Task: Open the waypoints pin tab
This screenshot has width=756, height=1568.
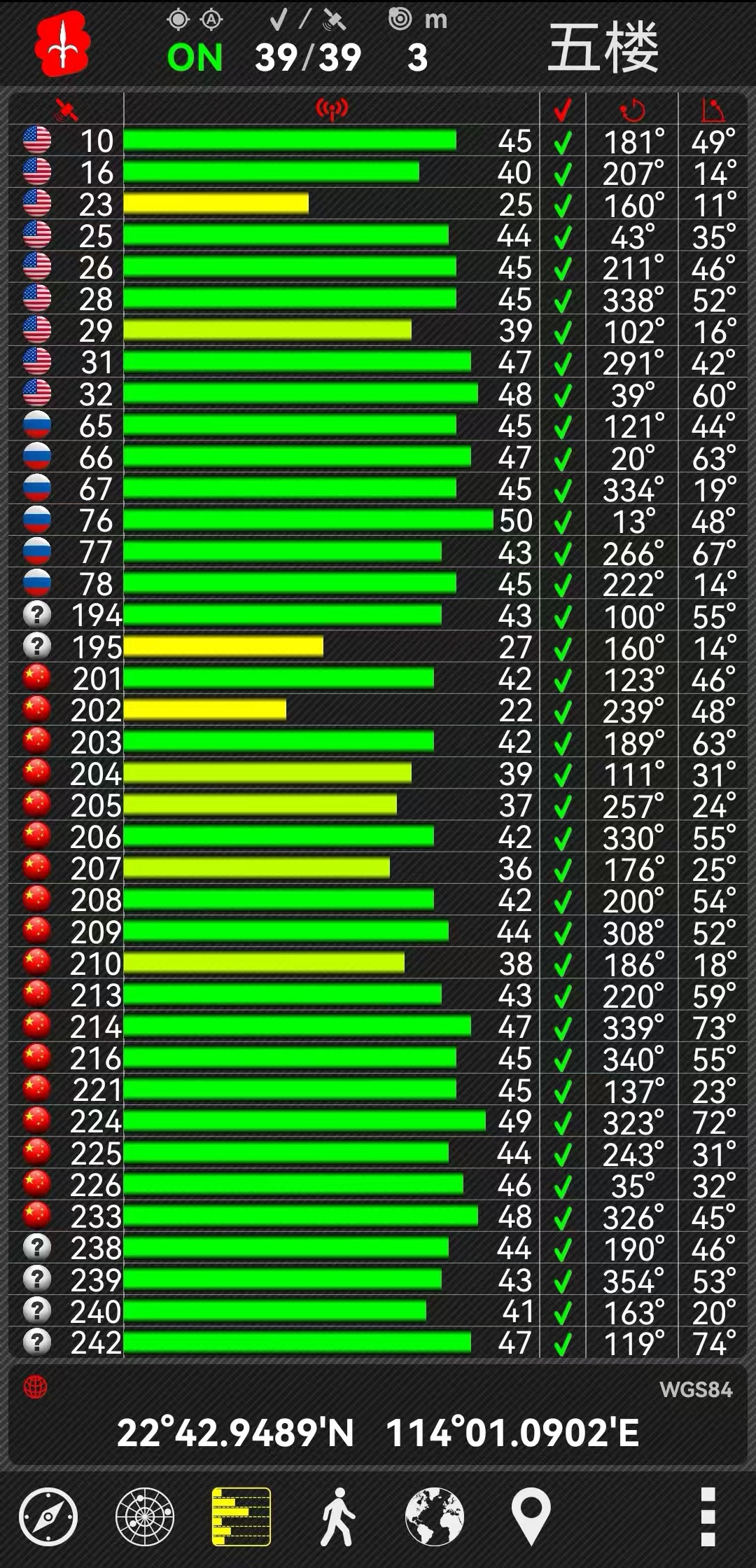Action: pos(531,1517)
